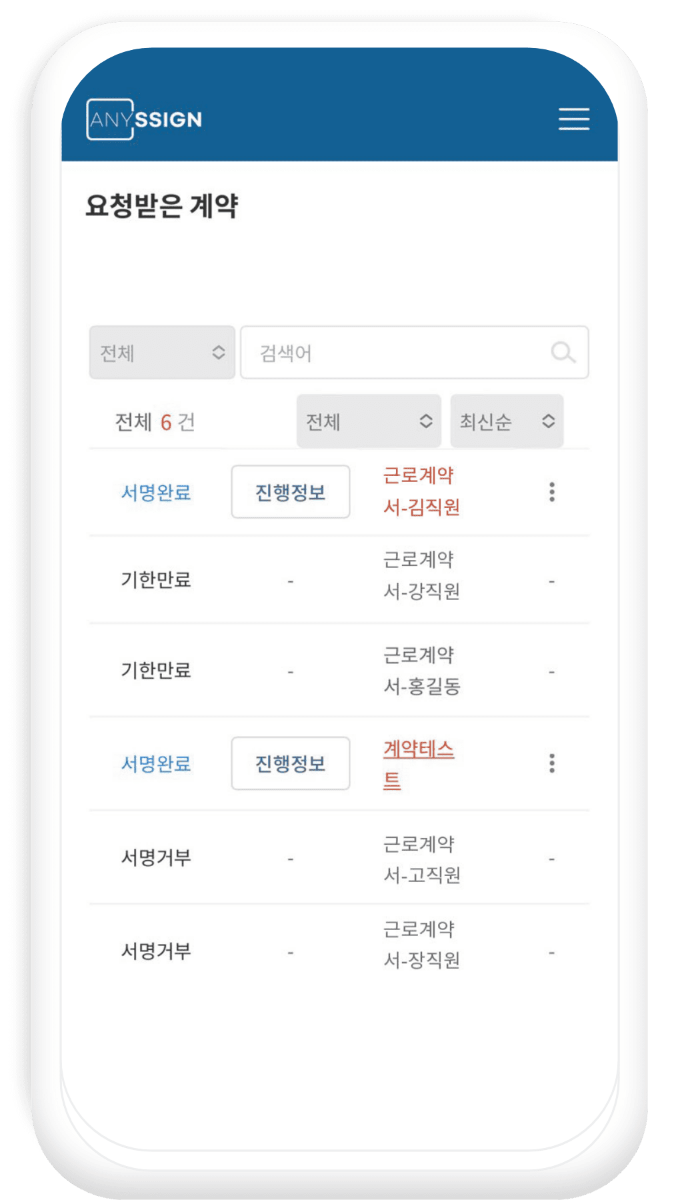678x1200 pixels.
Task: Open the 근로계약서-김직원 contract link
Action: tap(421, 491)
